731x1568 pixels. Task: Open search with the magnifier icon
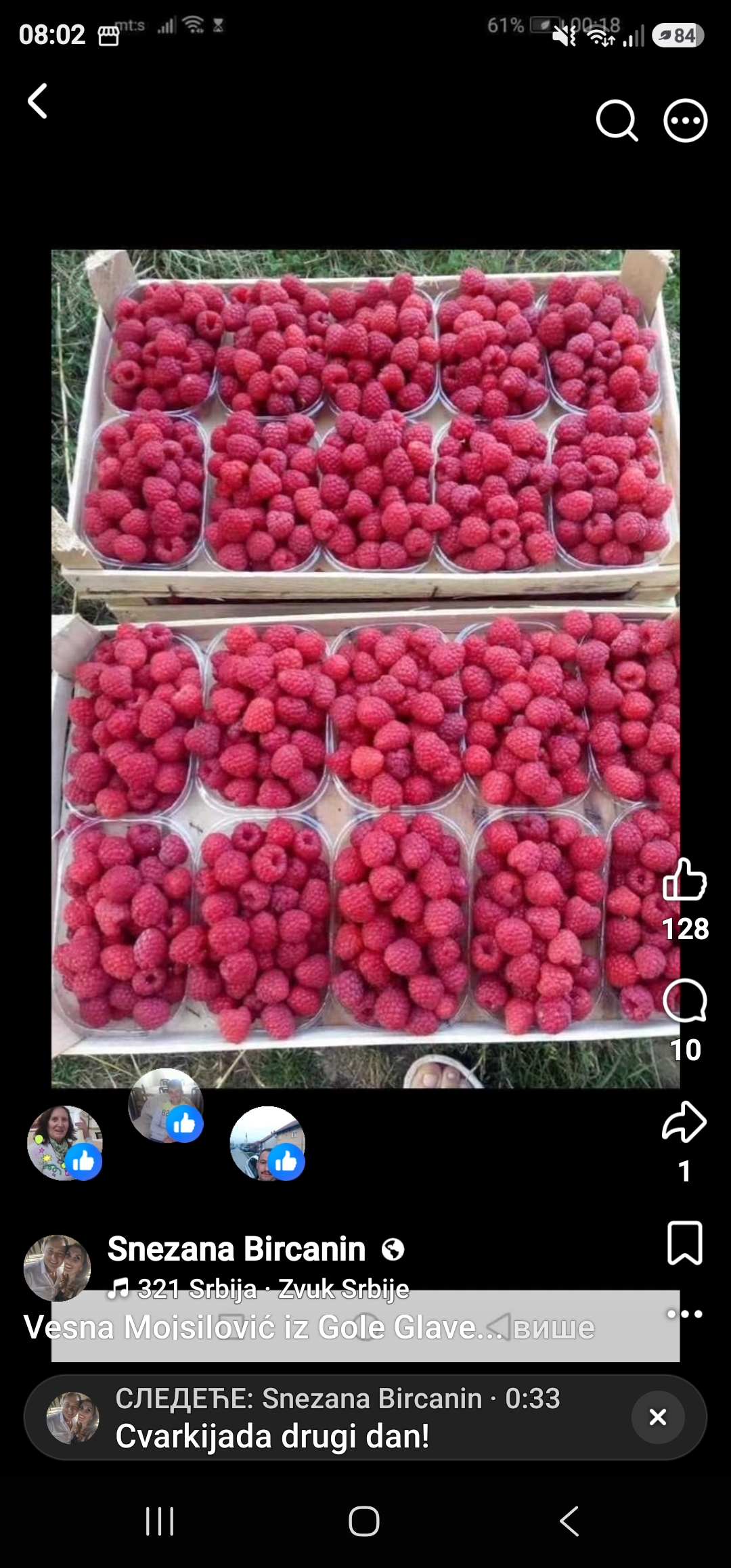(617, 121)
